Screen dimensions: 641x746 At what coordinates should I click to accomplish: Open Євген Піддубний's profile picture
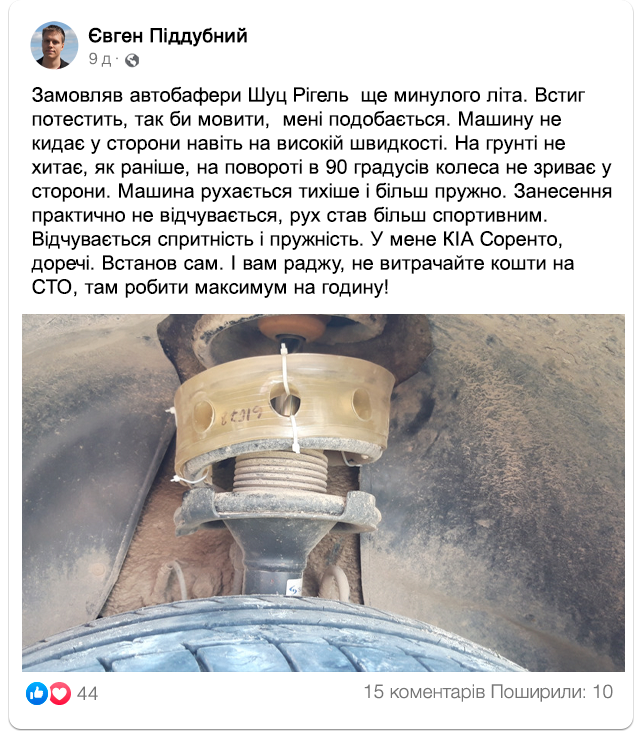pyautogui.click(x=54, y=45)
